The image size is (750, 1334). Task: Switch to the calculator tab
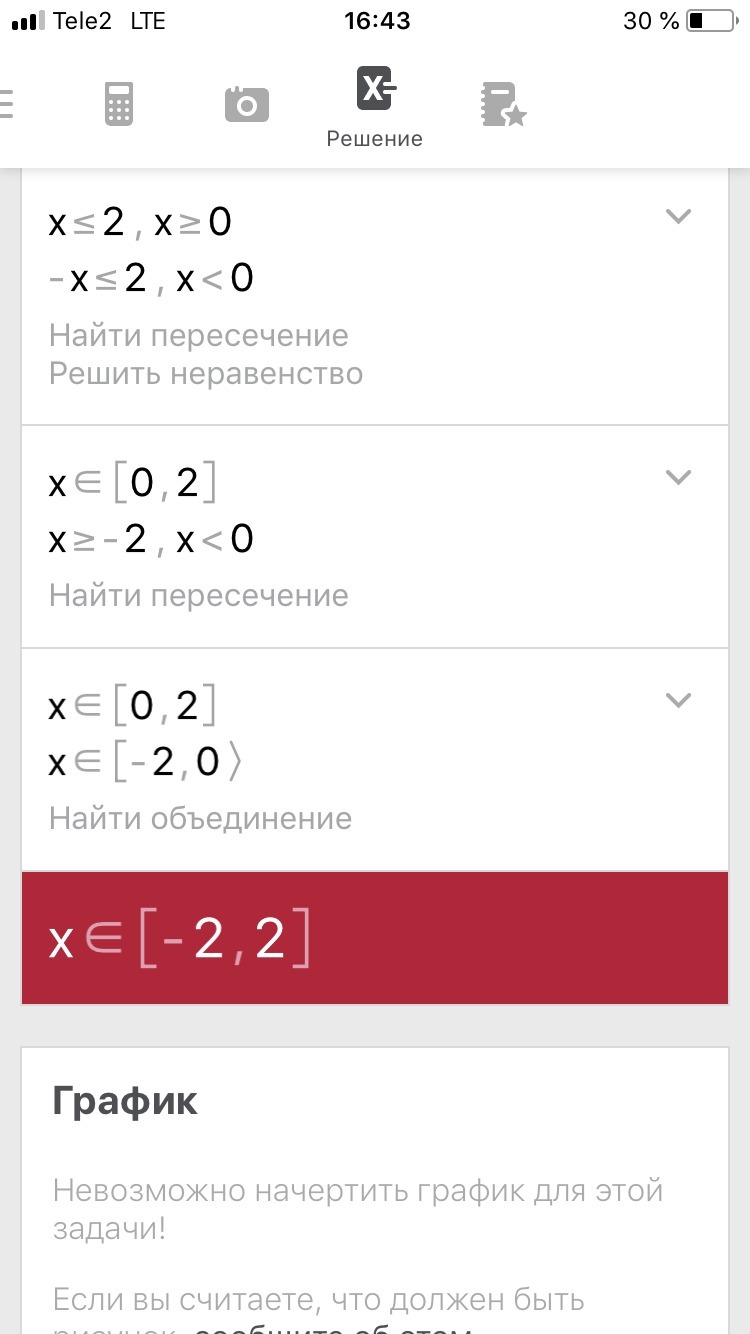(119, 103)
